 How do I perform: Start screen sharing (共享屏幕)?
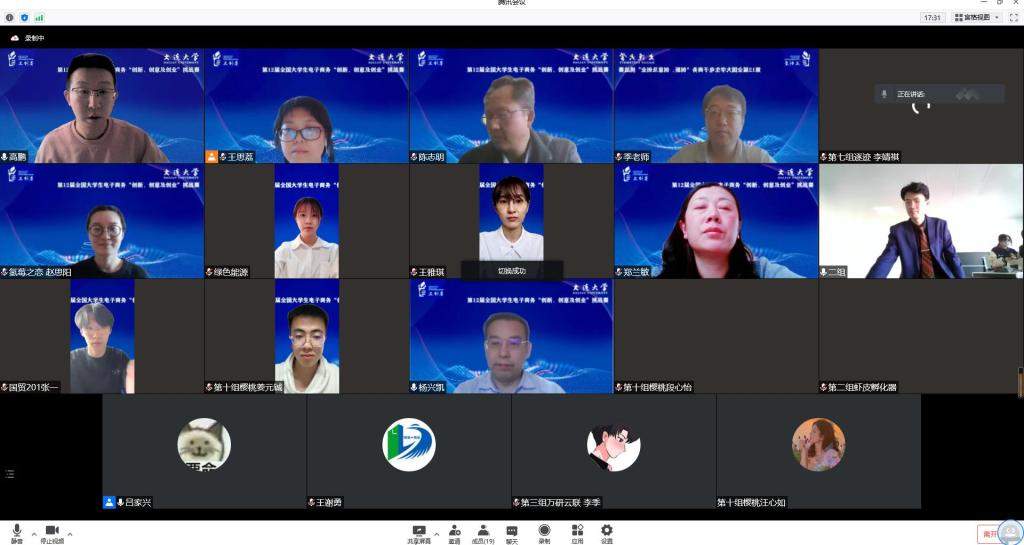(x=419, y=533)
